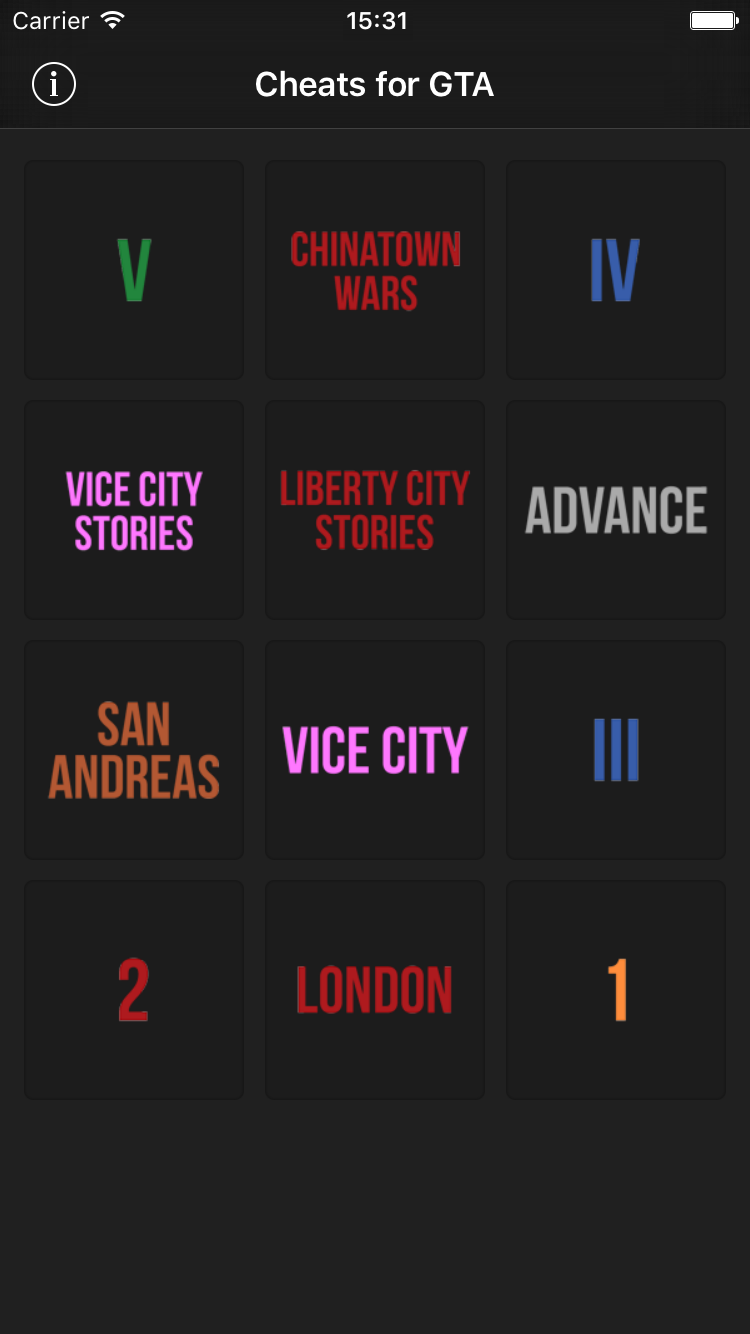Open cheats for GTA 2
This screenshot has height=1334, width=750.
point(134,990)
